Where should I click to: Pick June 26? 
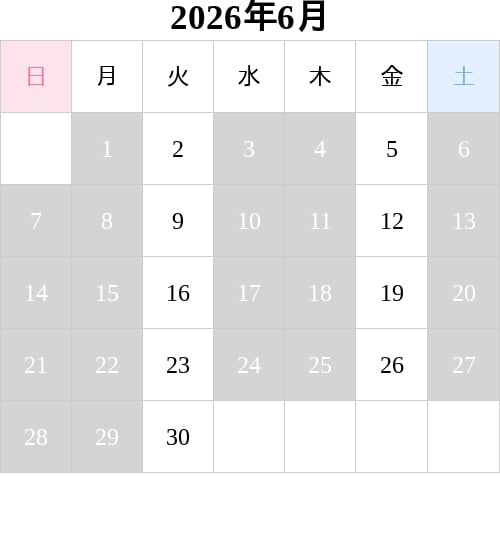point(391,365)
